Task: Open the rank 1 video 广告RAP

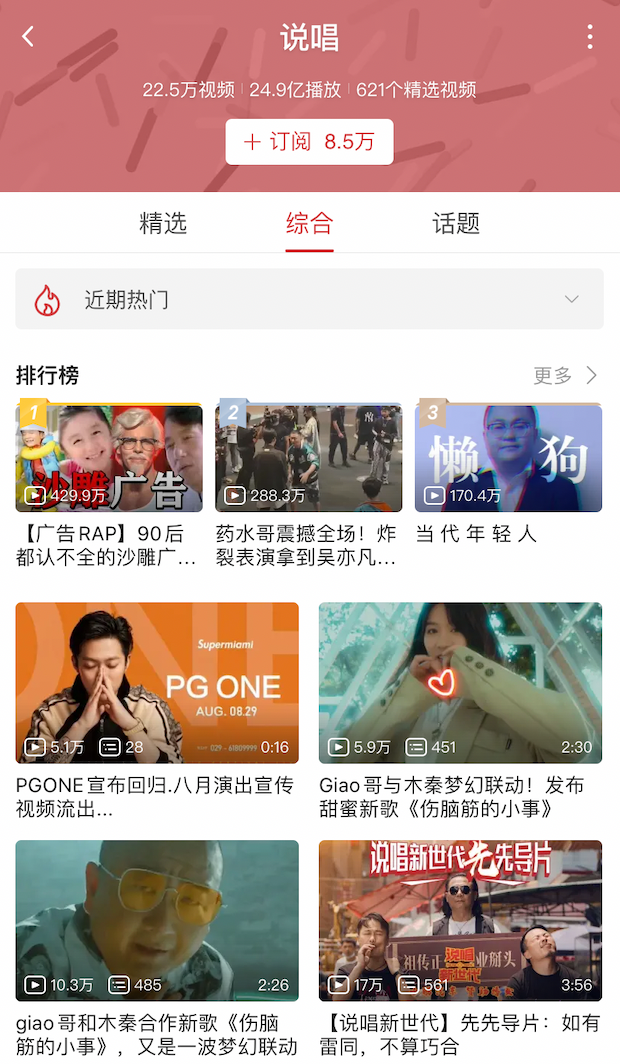Action: pyautogui.click(x=109, y=458)
